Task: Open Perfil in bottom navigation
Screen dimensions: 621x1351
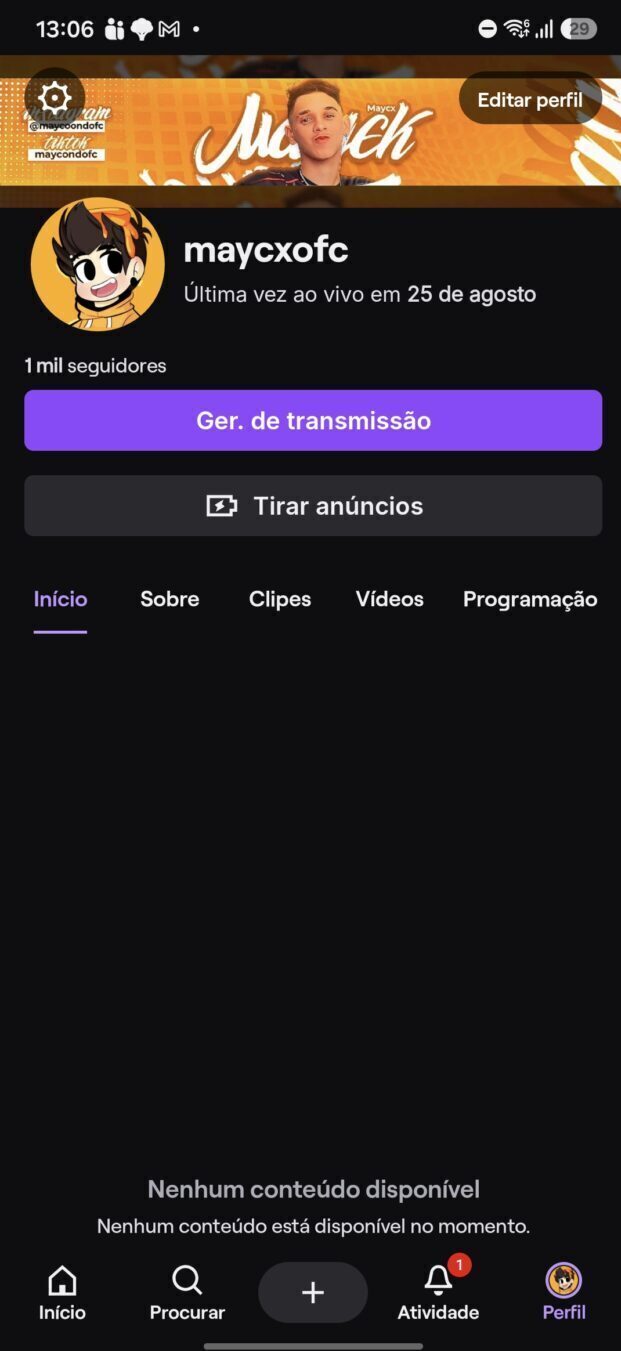Action: [x=564, y=1293]
